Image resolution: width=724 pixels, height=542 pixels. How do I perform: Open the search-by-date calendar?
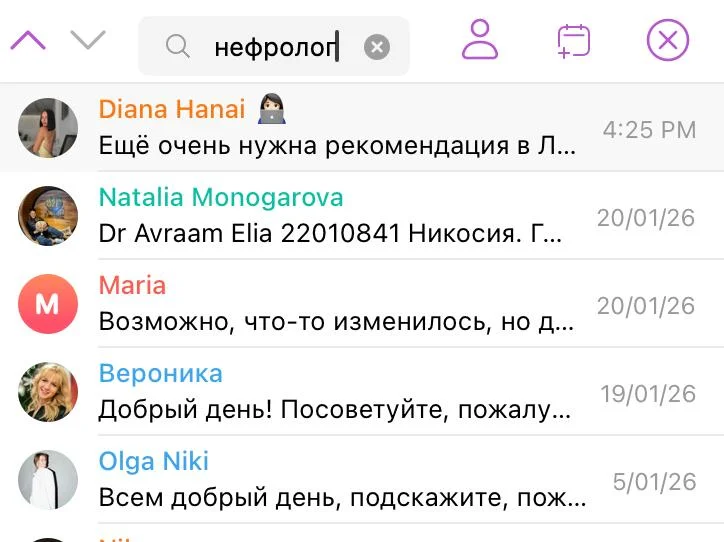tap(573, 41)
